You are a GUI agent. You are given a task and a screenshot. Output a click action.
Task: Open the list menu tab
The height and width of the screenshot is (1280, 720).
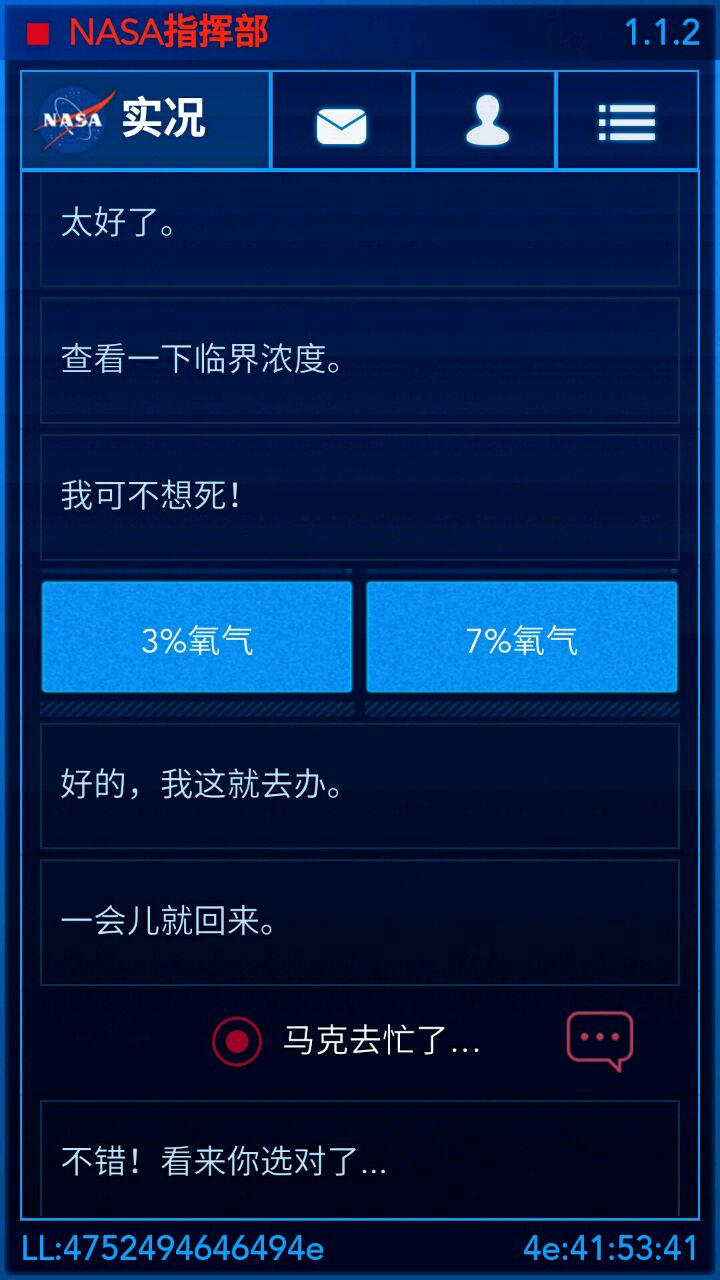pos(627,122)
